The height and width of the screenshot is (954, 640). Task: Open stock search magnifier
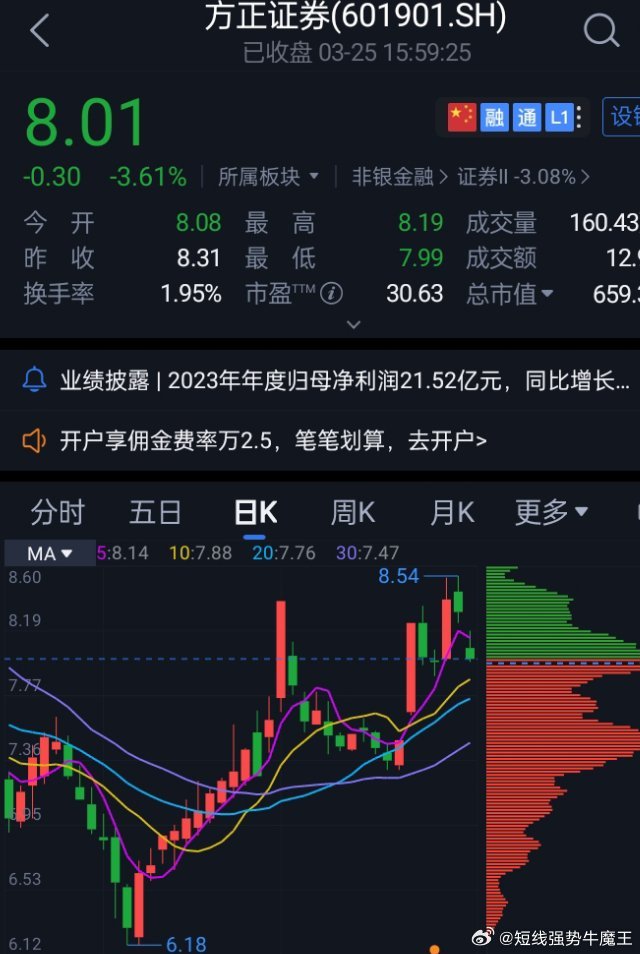click(x=601, y=31)
